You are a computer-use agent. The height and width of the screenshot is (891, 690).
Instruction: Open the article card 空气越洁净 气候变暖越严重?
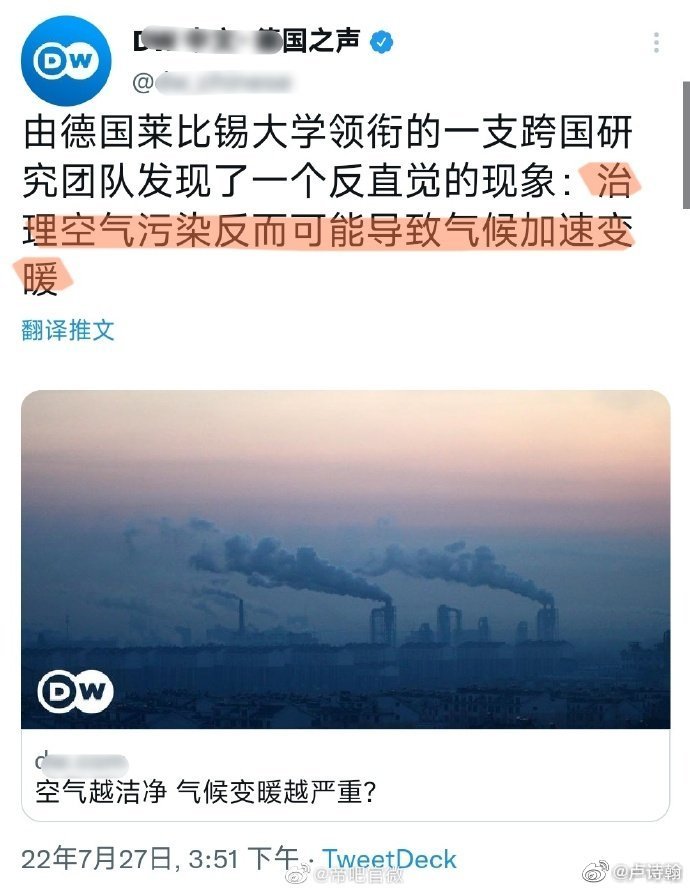pos(345,600)
